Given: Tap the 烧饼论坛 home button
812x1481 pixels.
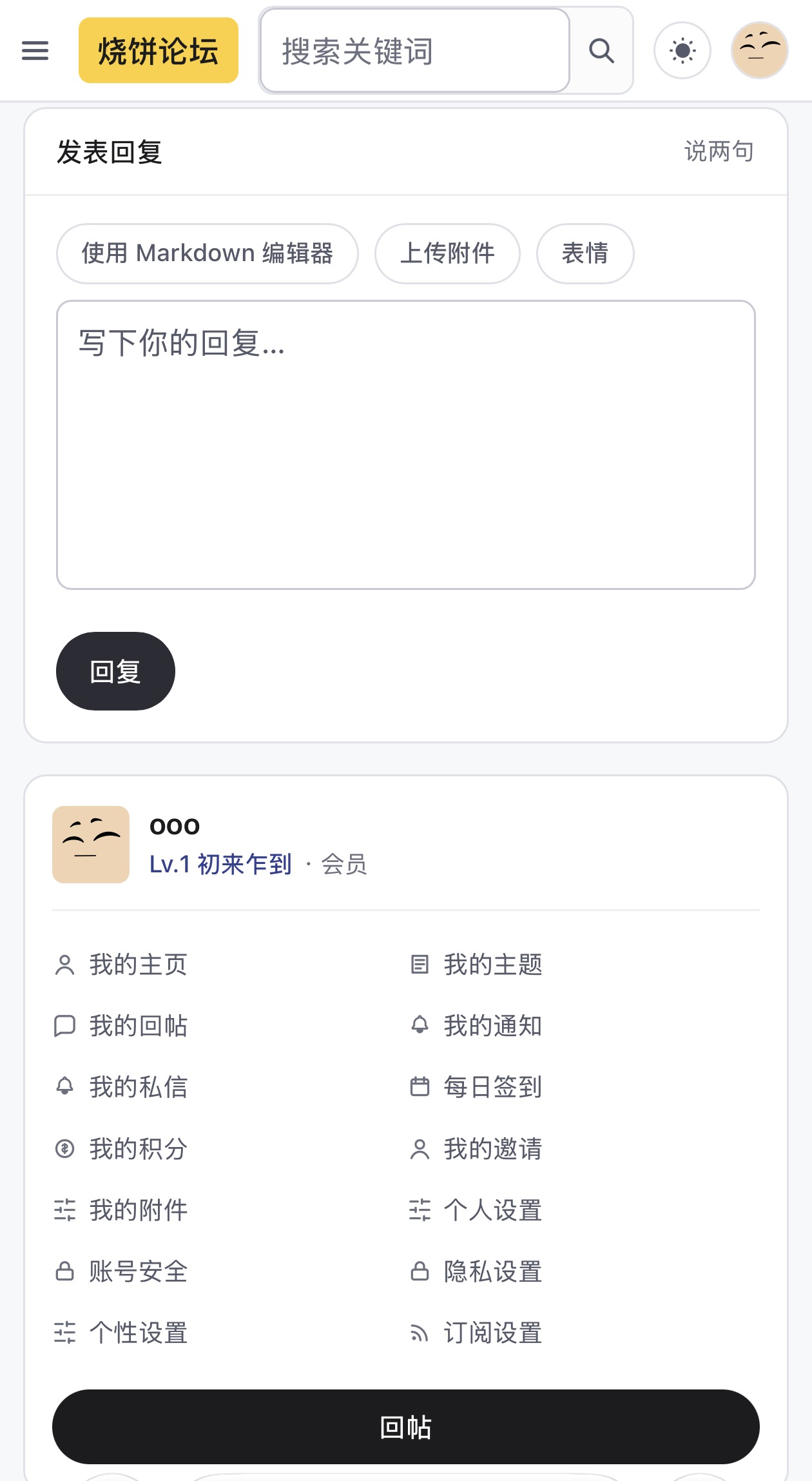Looking at the screenshot, I should [159, 50].
